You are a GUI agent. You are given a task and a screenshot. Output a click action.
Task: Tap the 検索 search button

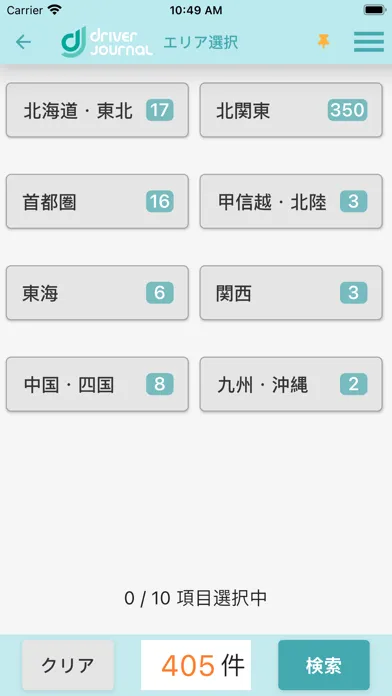[324, 665]
